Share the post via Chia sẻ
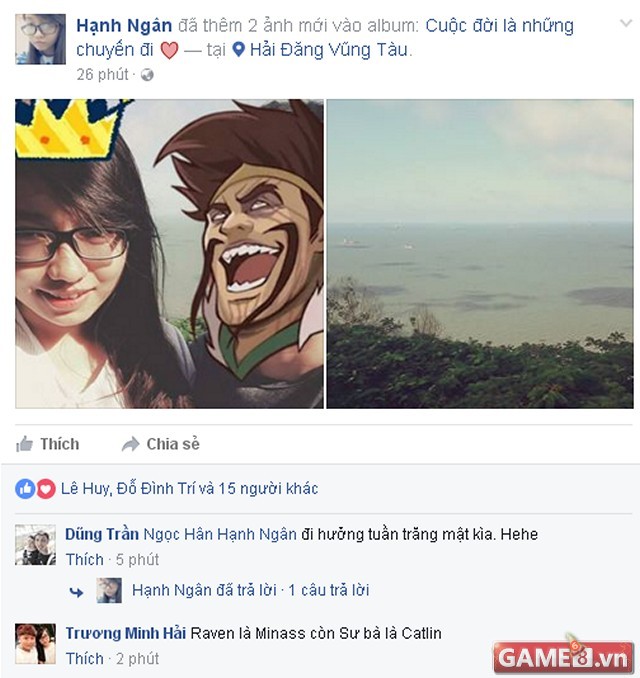 [161, 444]
